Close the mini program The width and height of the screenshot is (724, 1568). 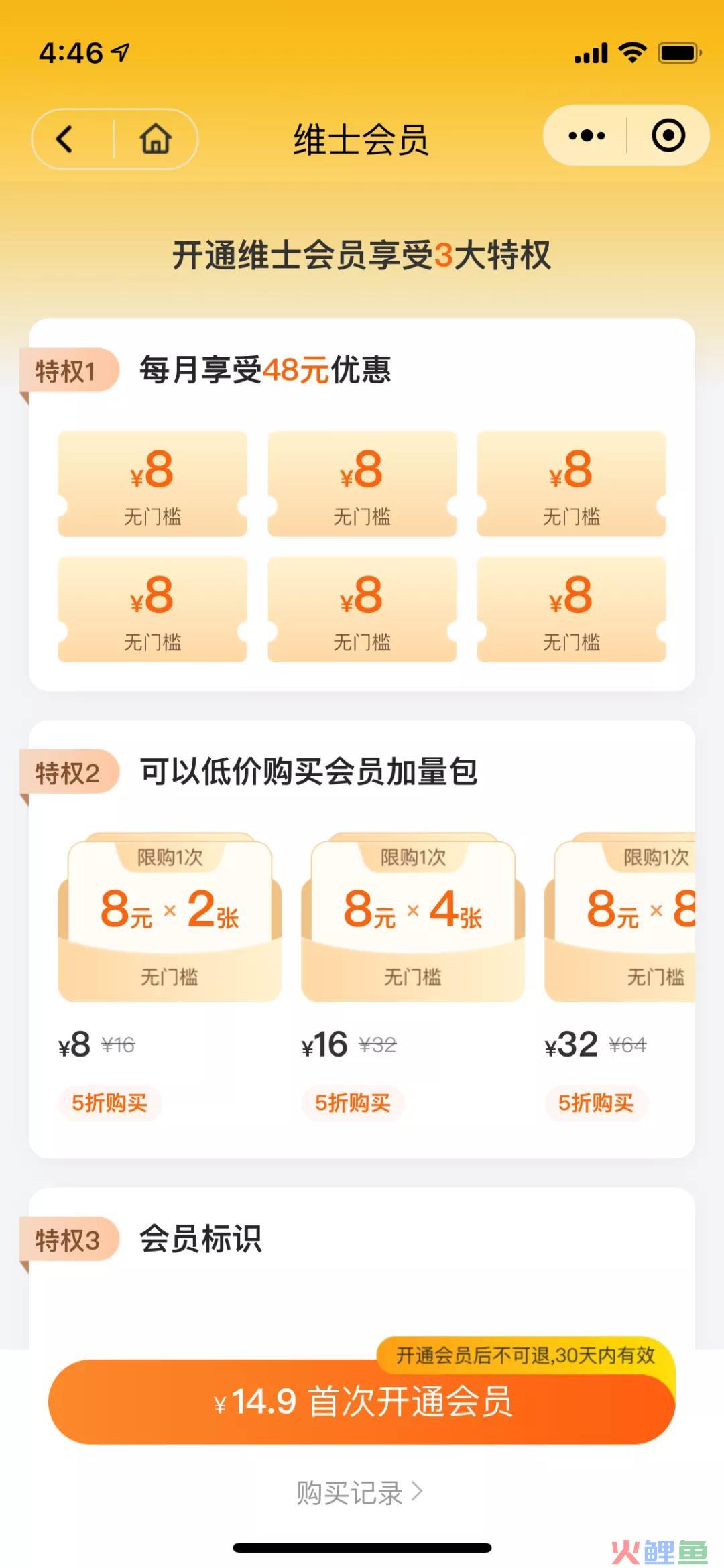click(668, 136)
